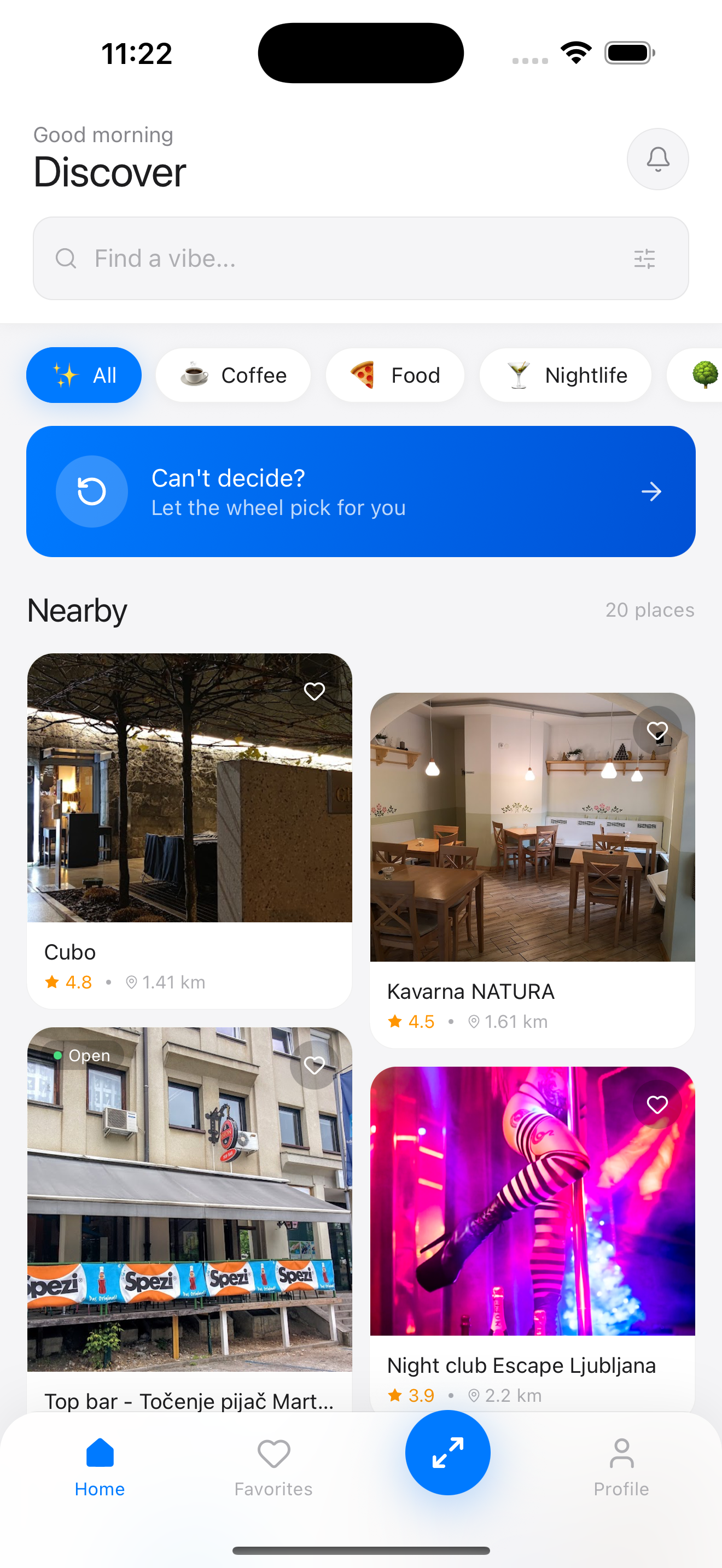Open the search filter sliders icon
The width and height of the screenshot is (722, 1568).
(644, 259)
